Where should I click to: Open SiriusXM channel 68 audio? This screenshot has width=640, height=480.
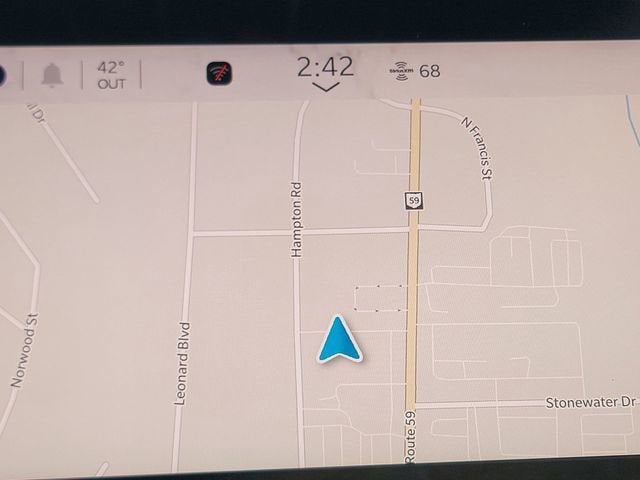click(x=414, y=71)
